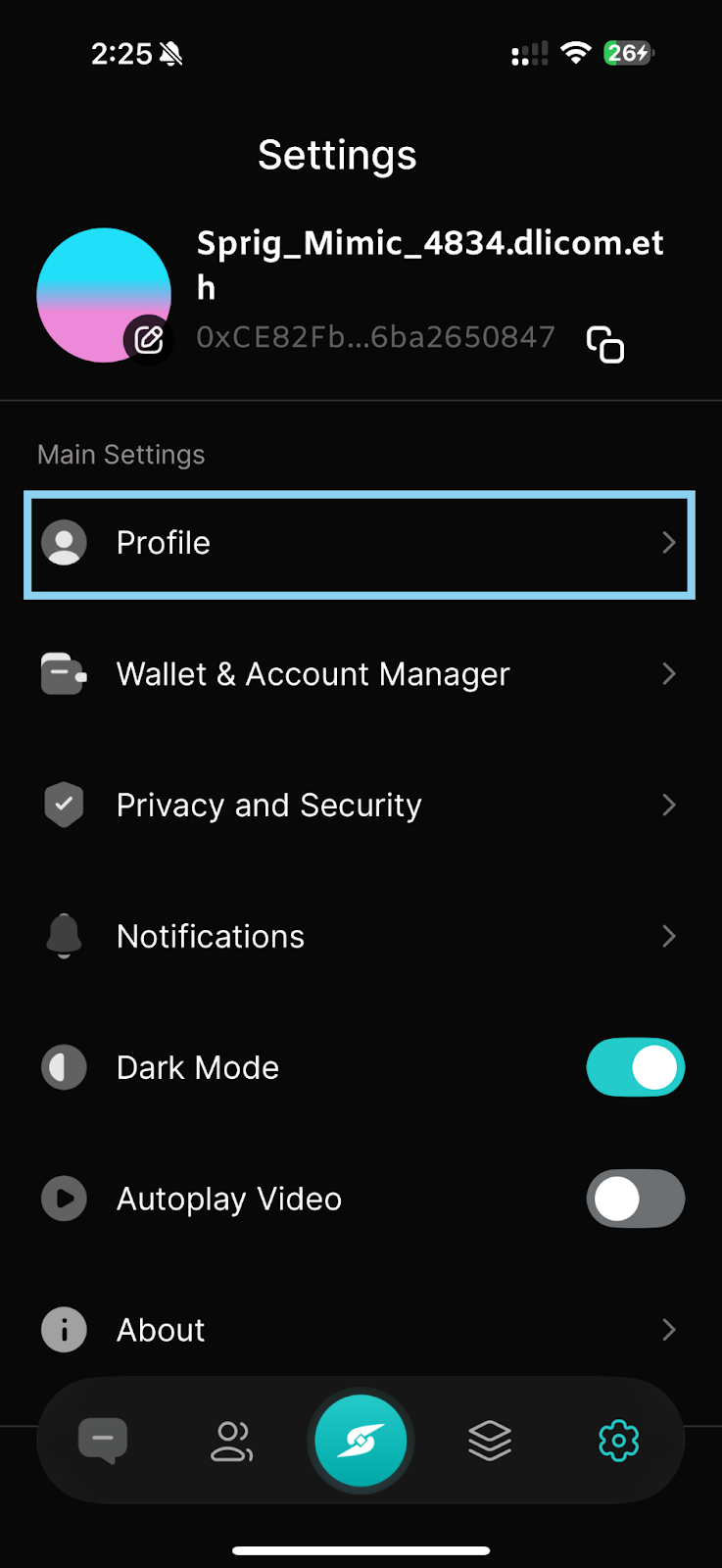Edit the profile avatar picture

(149, 340)
